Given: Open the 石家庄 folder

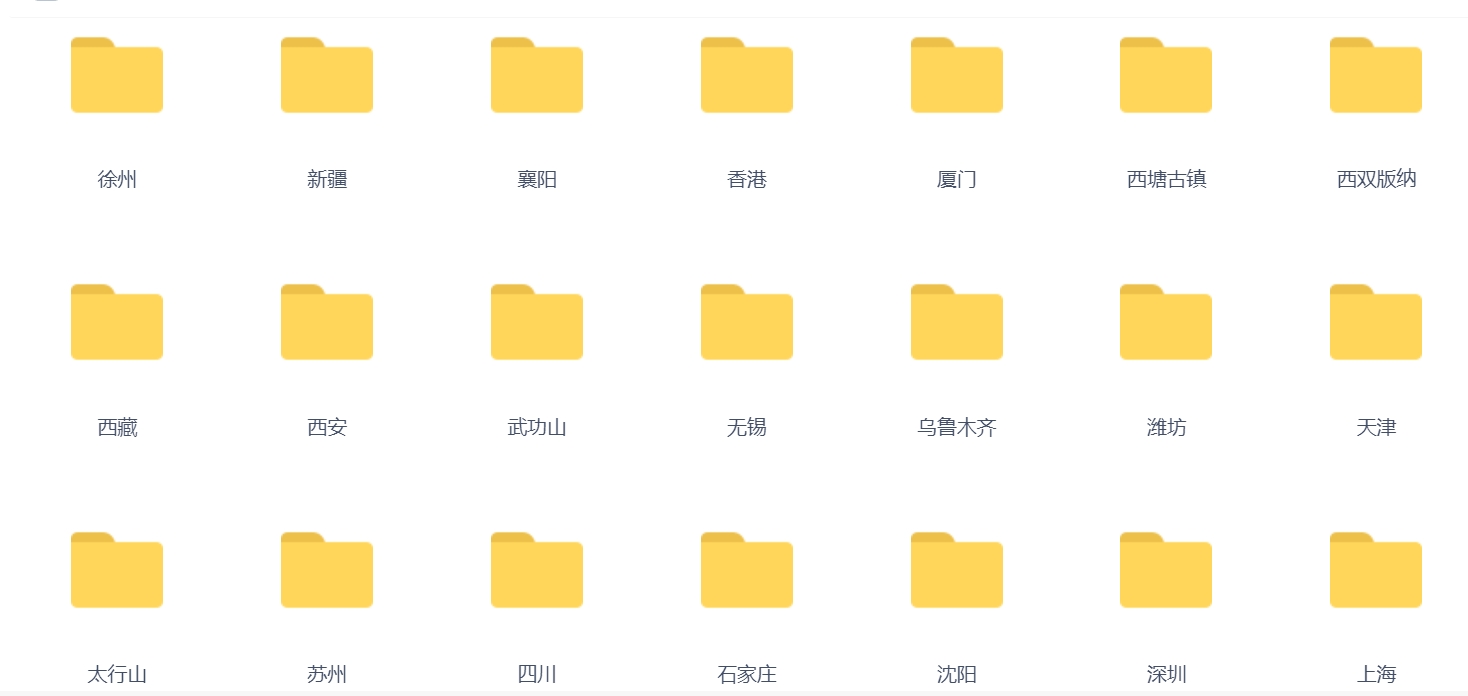Looking at the screenshot, I should 747,572.
